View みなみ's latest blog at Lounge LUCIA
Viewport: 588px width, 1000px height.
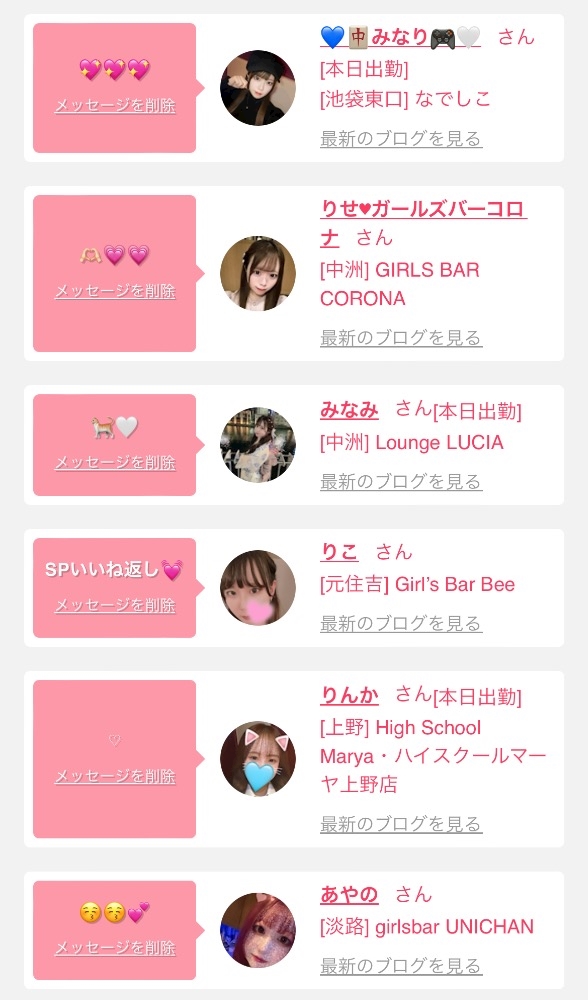(401, 482)
